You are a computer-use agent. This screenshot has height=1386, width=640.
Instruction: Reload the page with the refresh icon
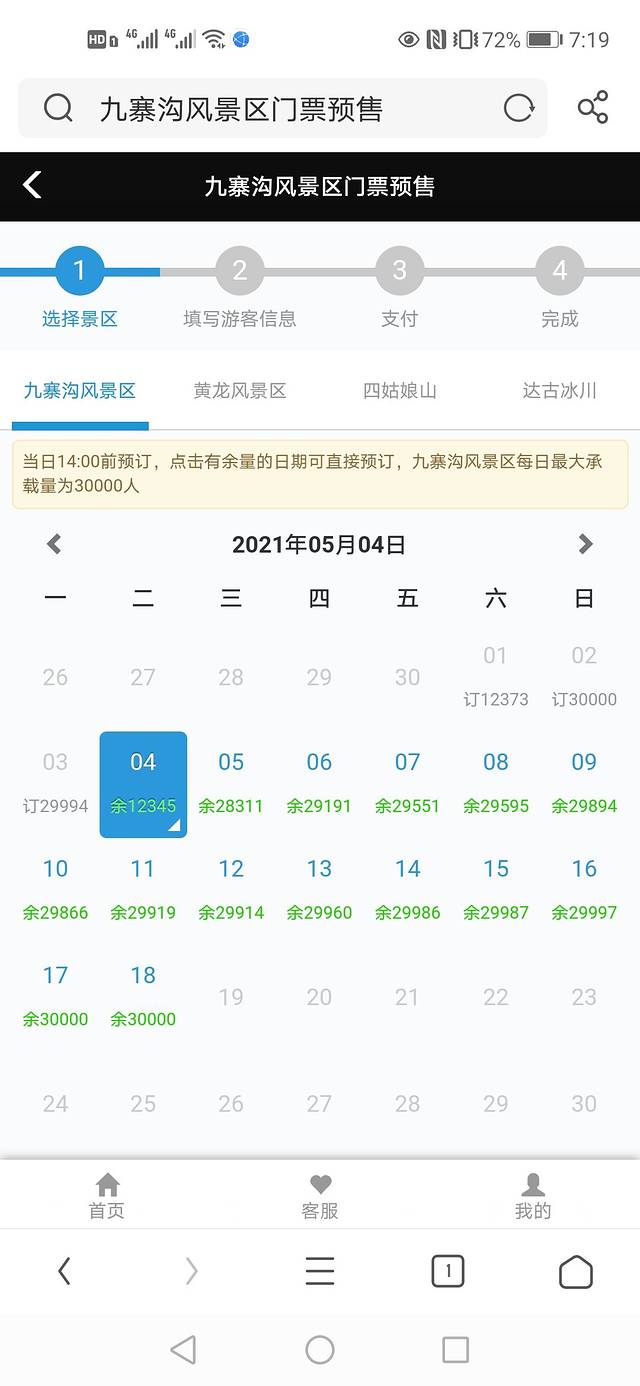pos(518,108)
